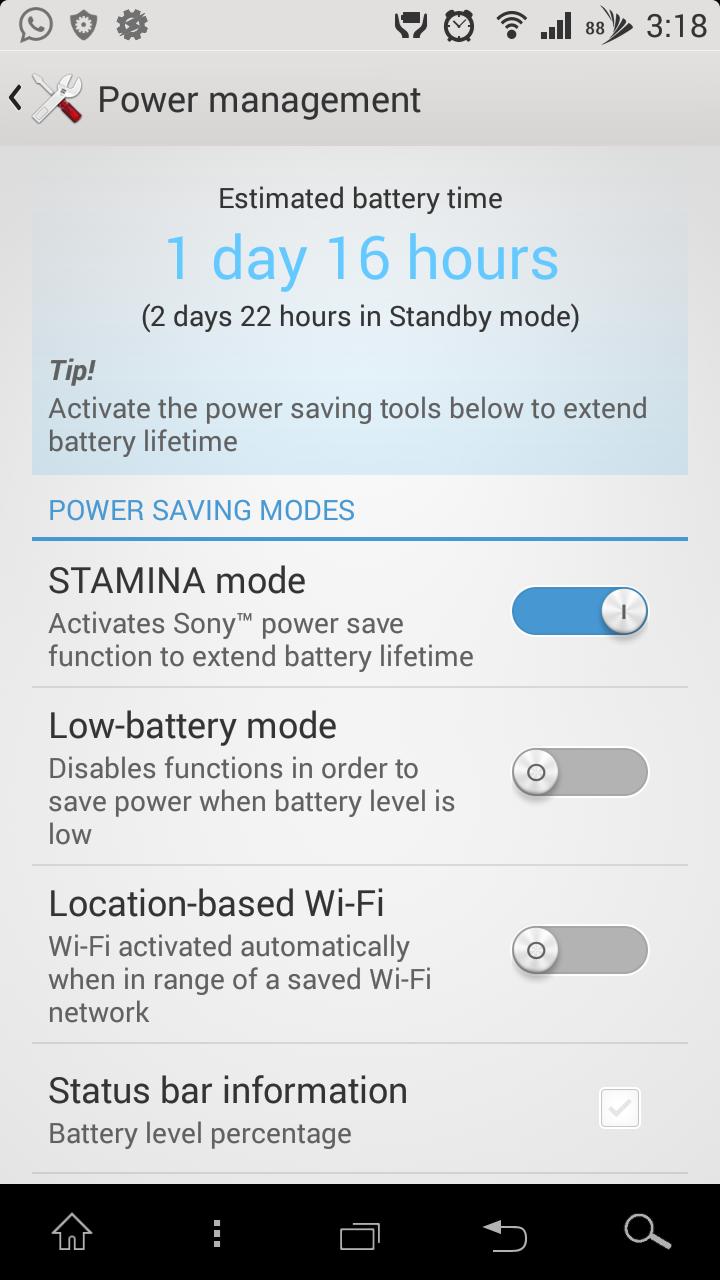This screenshot has width=720, height=1280.
Task: Open STAMINA mode settings
Action: point(260,614)
